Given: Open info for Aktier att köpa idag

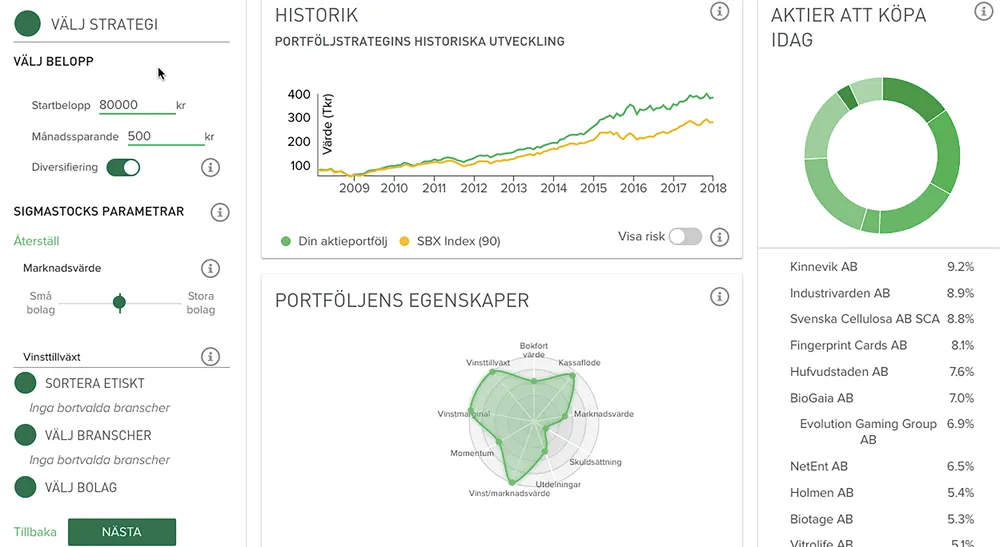Looking at the screenshot, I should click(x=984, y=11).
